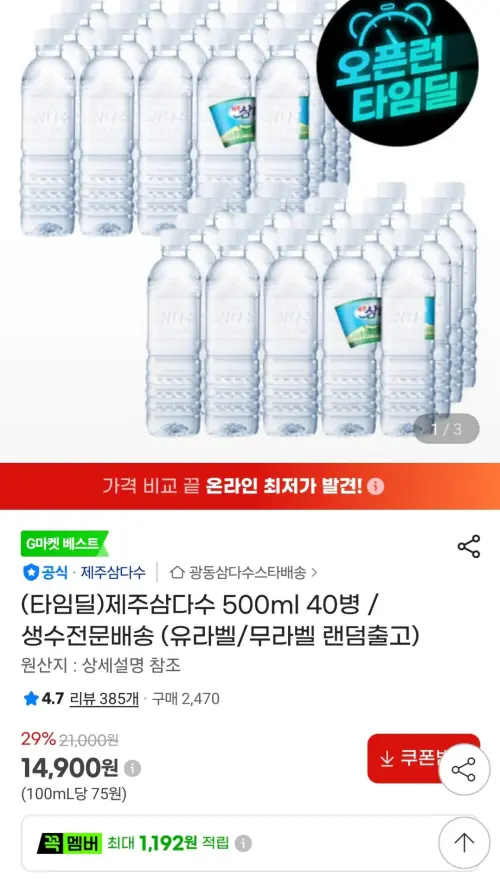Open the 광동삼다수스타배송 seller shop link

[x=244, y=572]
